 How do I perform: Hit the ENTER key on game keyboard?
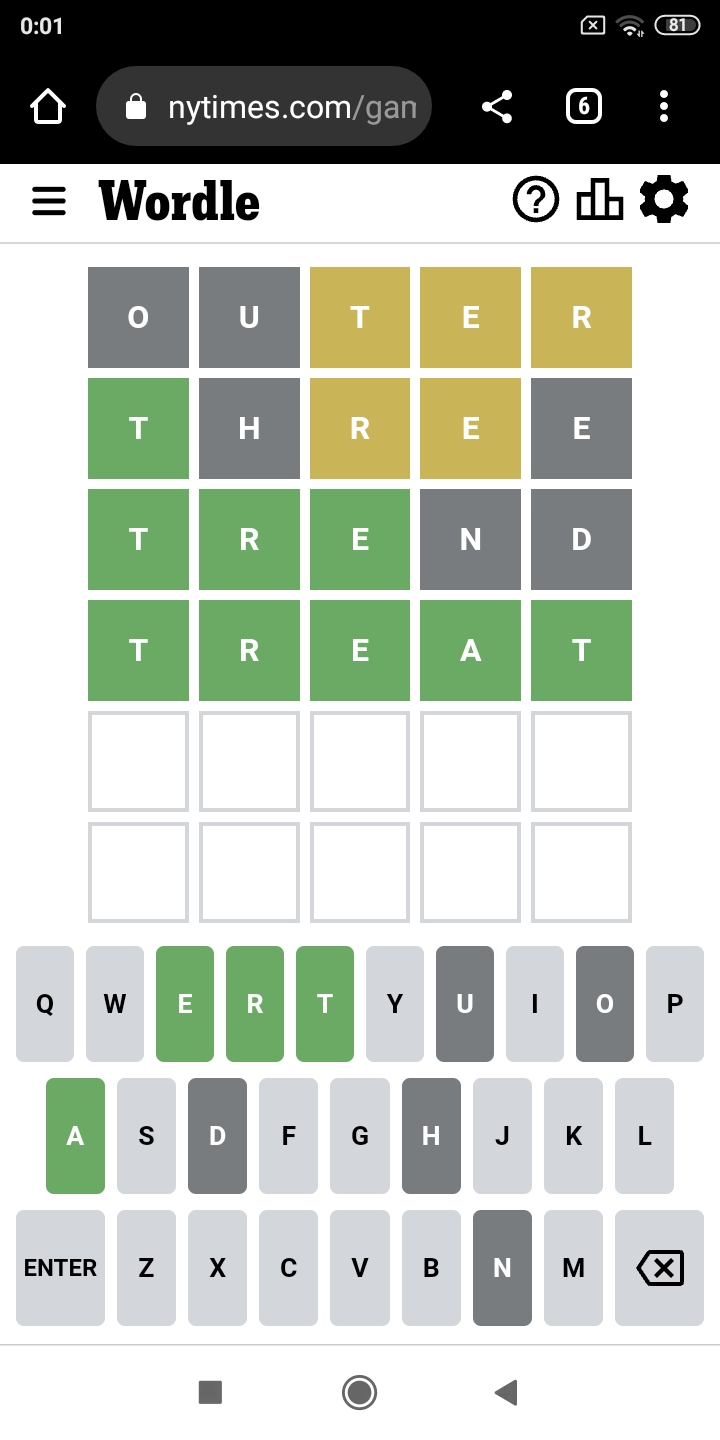coord(60,1268)
